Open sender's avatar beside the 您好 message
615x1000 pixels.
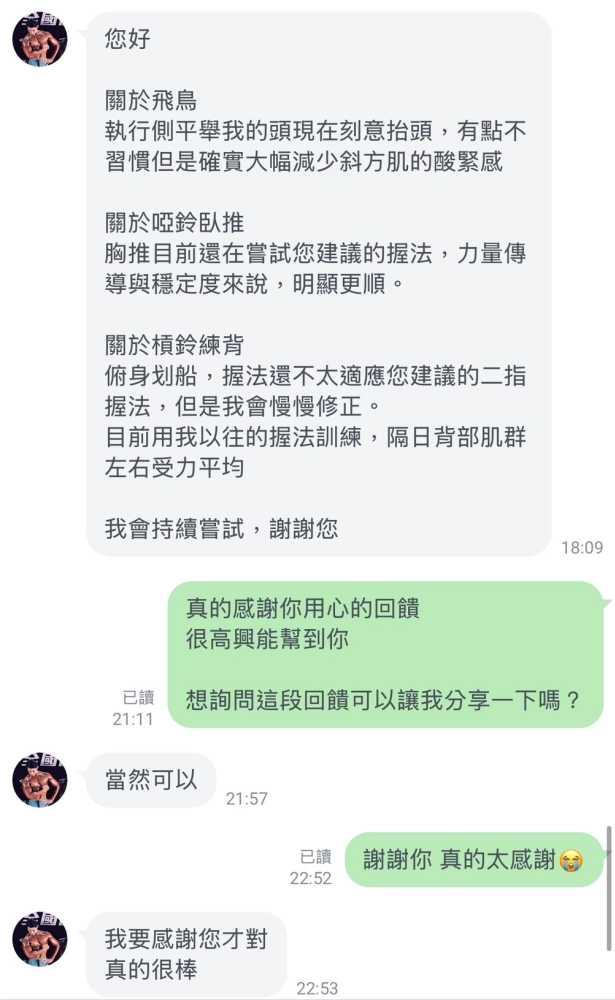40,39
